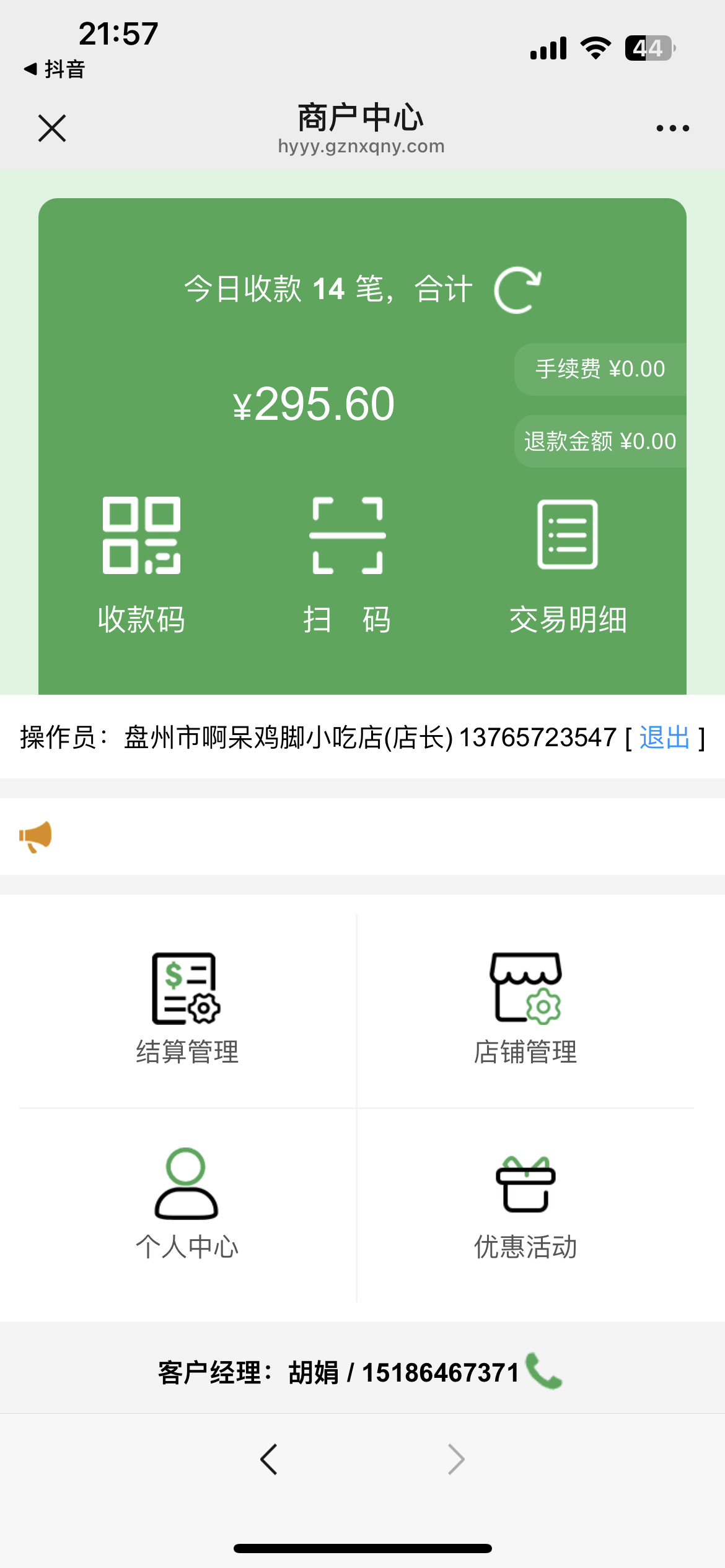Screen dimensions: 725x1568
Task: Open 优惠活动 promotions
Action: (x=525, y=1203)
